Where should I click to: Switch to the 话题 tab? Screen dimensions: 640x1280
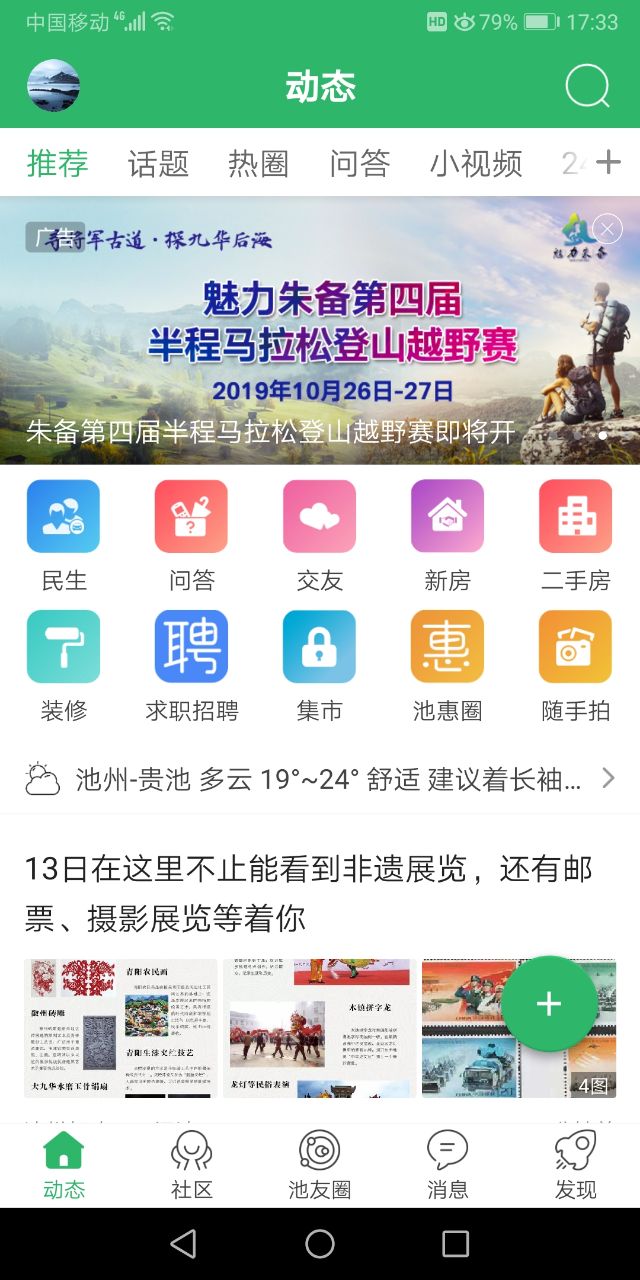coord(158,163)
